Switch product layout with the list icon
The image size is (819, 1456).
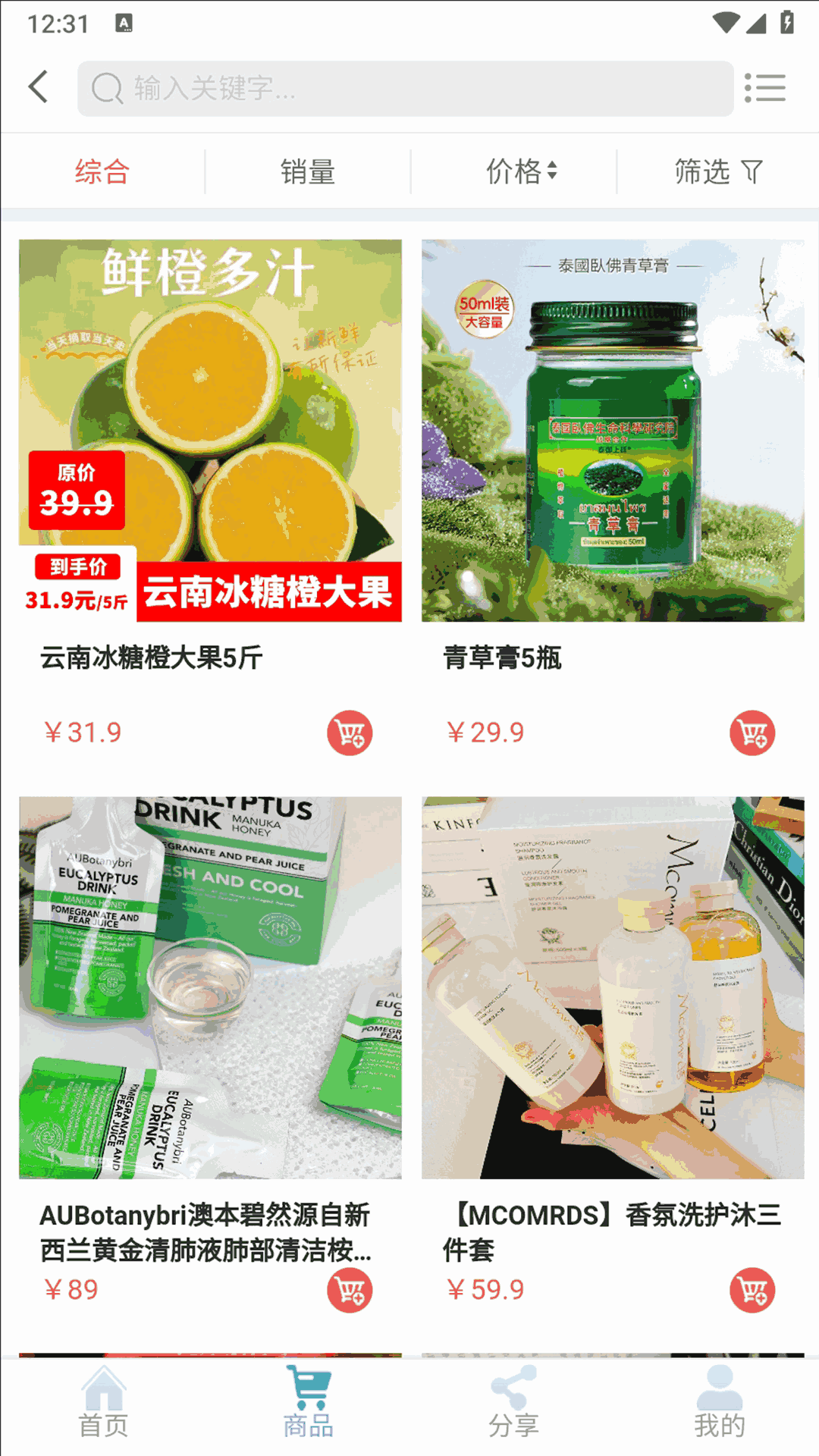point(764,88)
